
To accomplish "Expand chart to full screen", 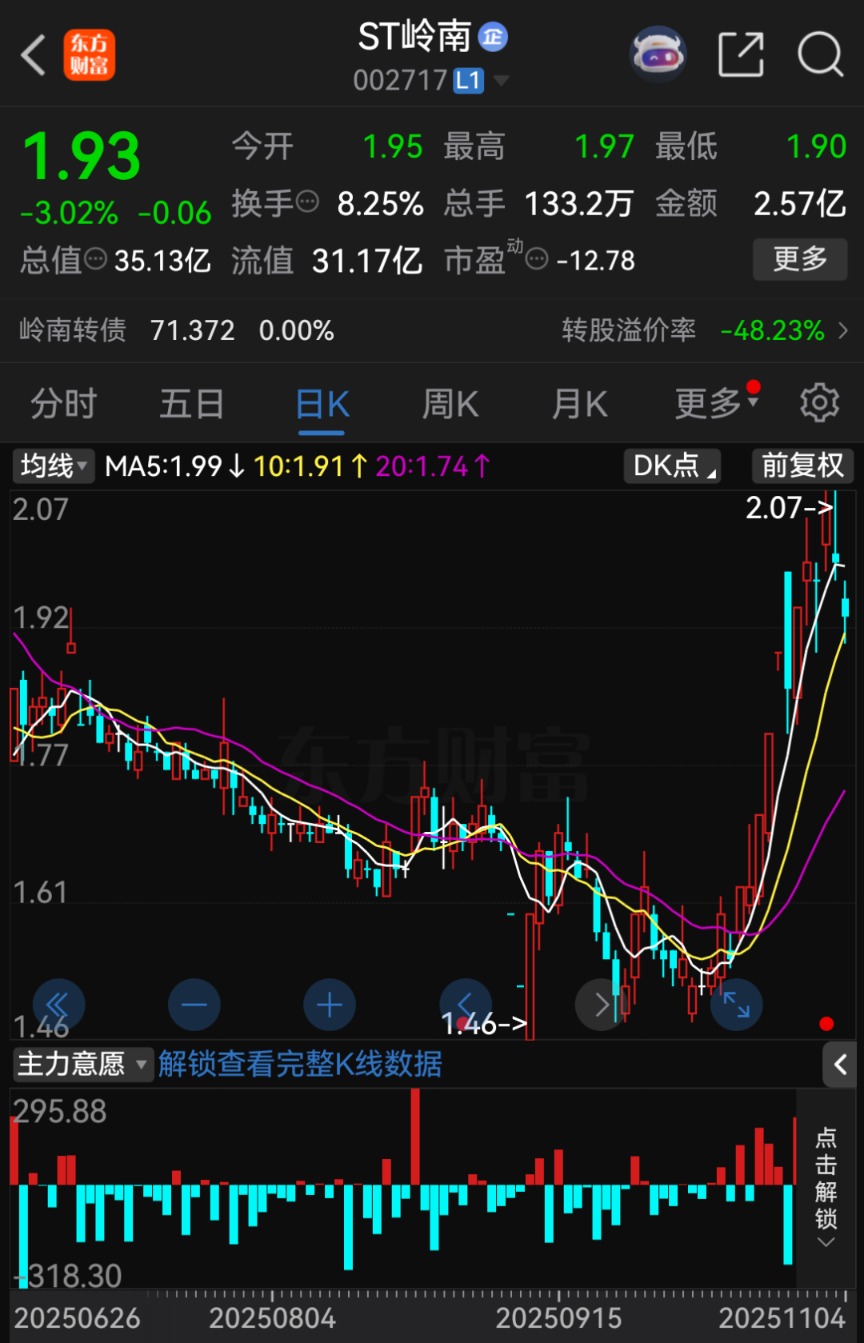I will click(x=736, y=1005).
